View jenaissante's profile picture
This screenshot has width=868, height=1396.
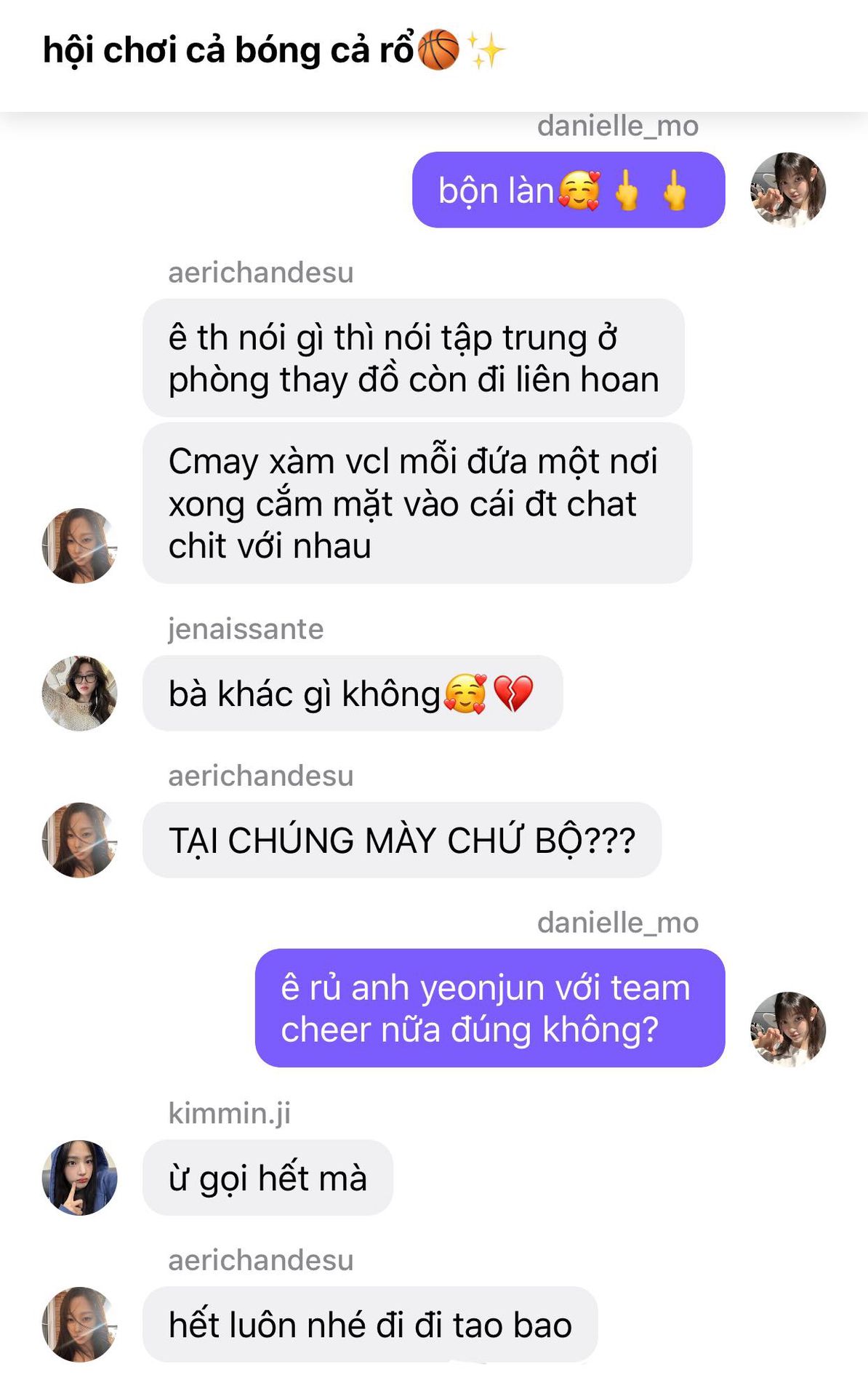80,693
